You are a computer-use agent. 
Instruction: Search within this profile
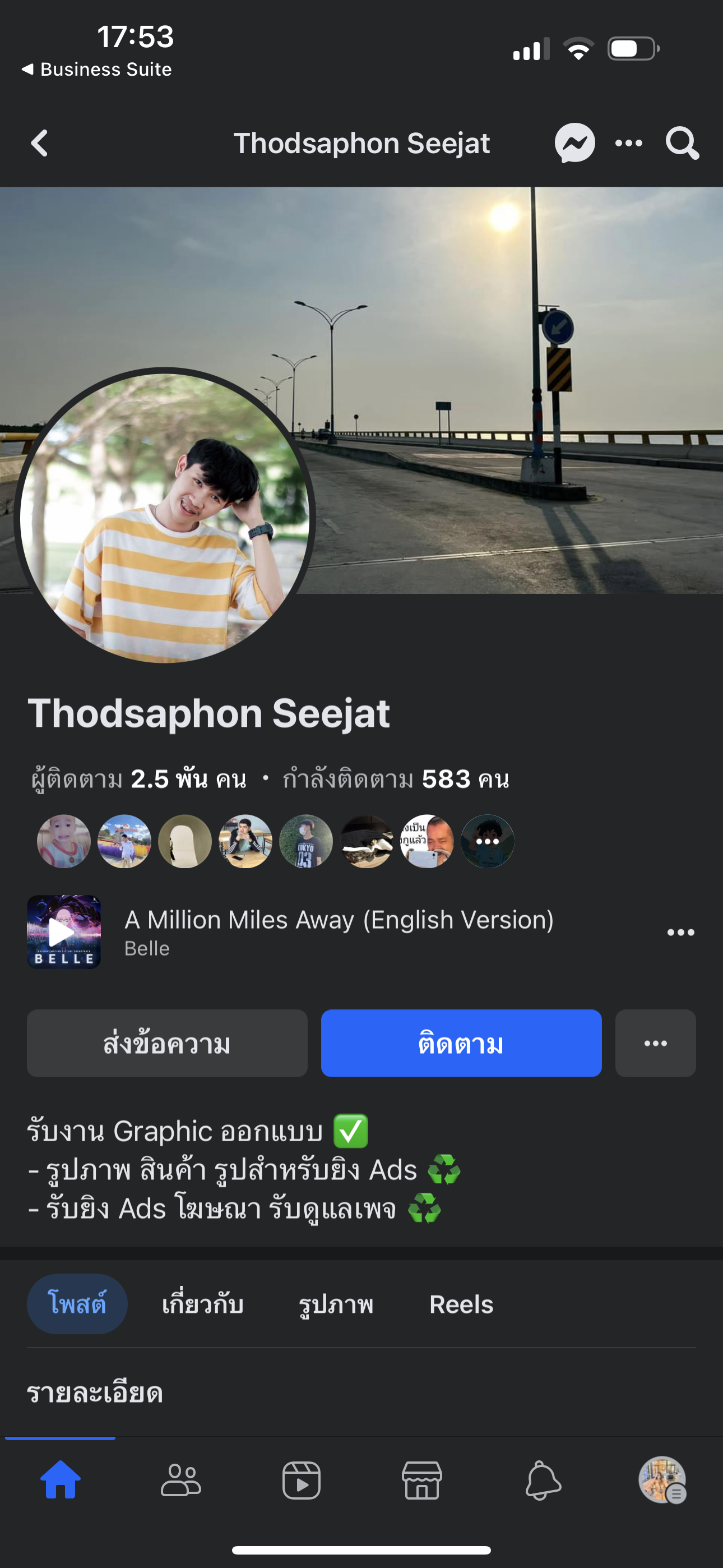tap(682, 144)
